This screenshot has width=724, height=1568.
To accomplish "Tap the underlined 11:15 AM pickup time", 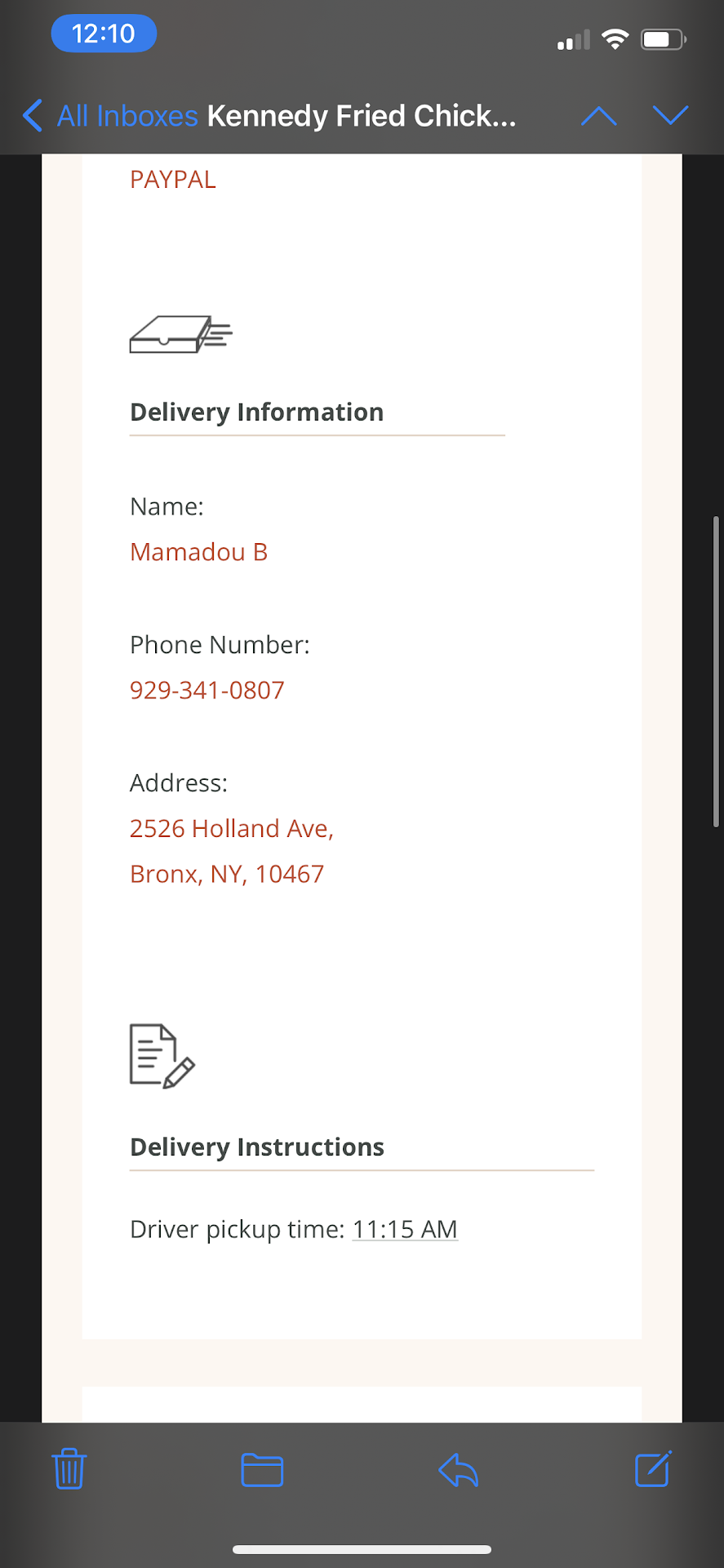I will coord(405,1229).
